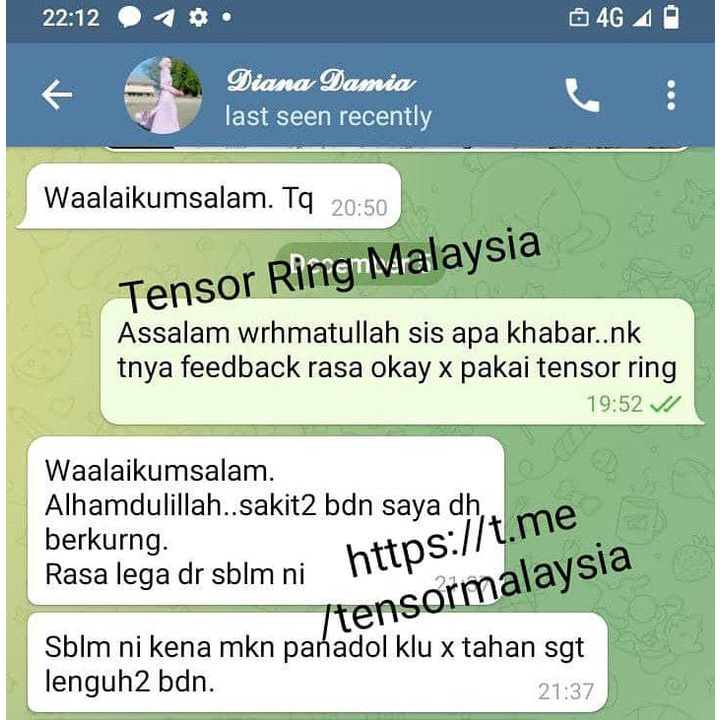Open Diana Damia's contact info header
Image resolution: width=720 pixels, height=720 pixels.
(x=329, y=98)
